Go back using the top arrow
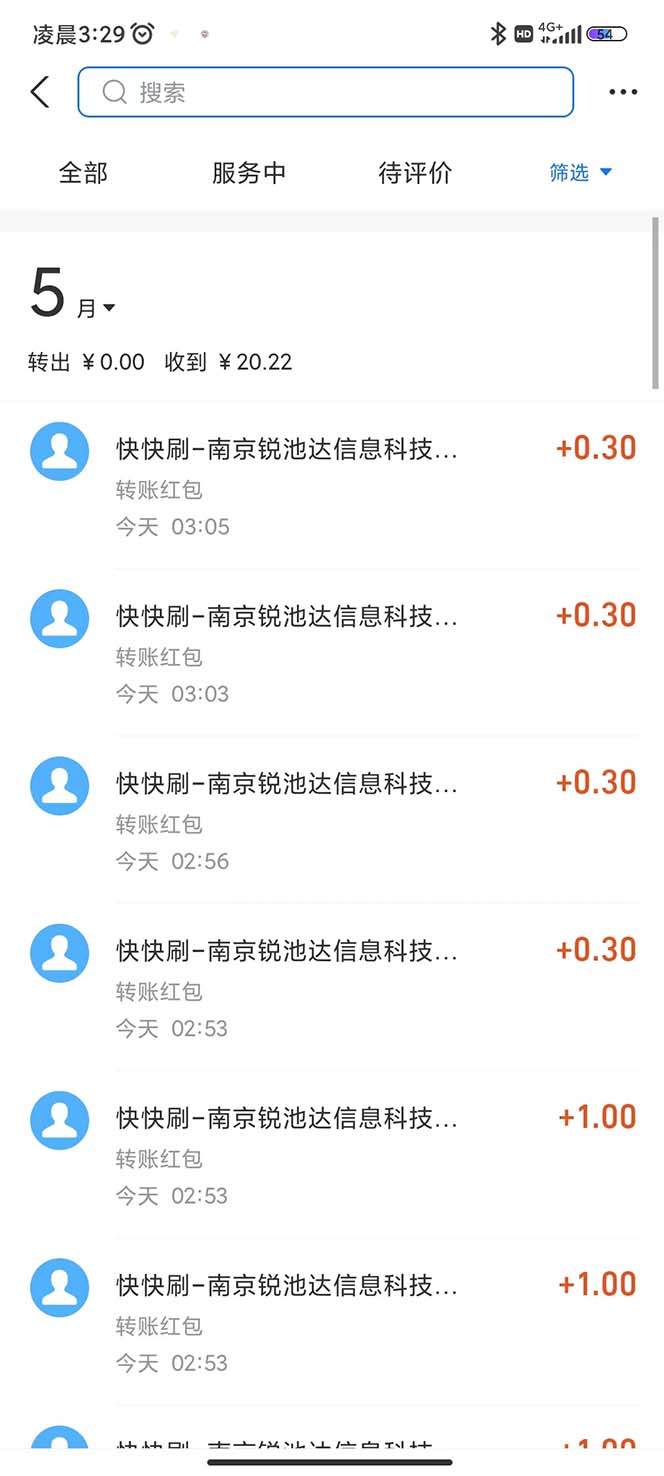This screenshot has height=1476, width=664. tap(40, 92)
